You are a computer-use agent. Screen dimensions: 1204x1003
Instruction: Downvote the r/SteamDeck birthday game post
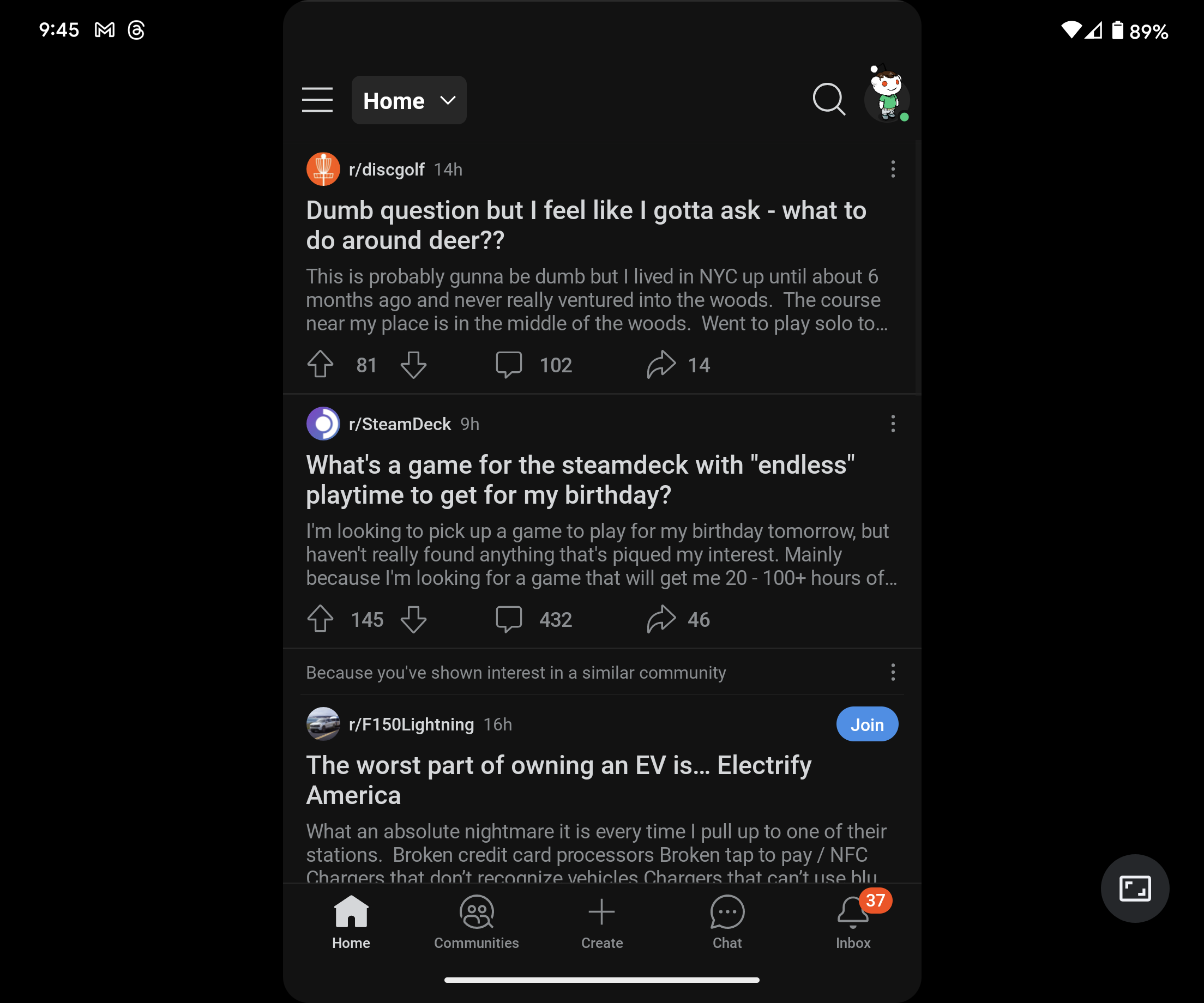(x=413, y=619)
